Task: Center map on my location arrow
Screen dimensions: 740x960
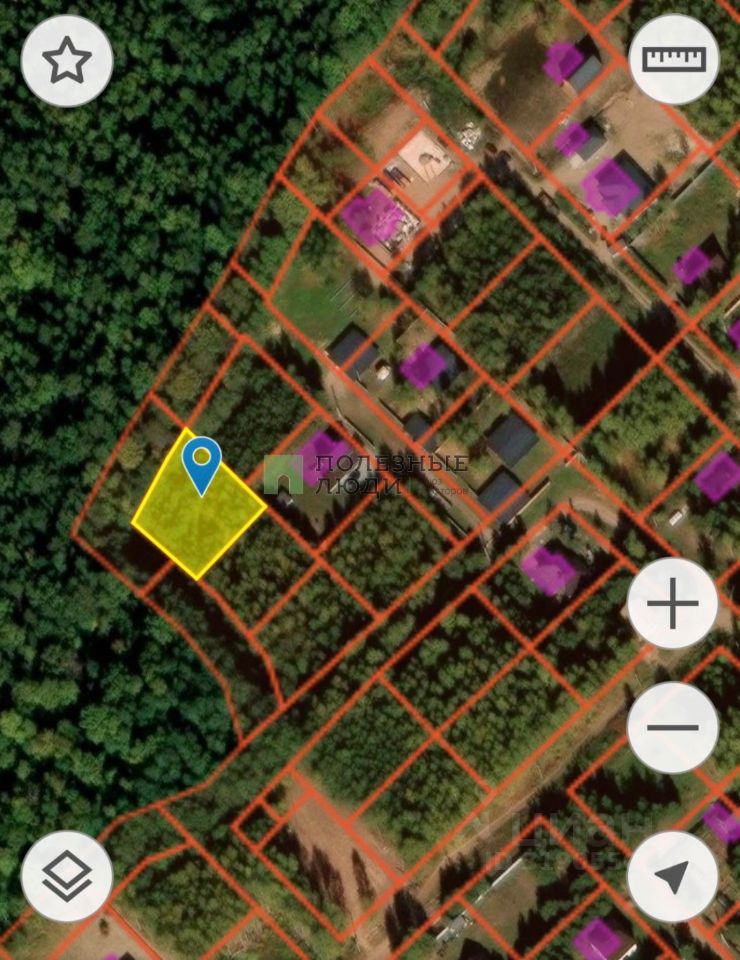Action: point(673,877)
